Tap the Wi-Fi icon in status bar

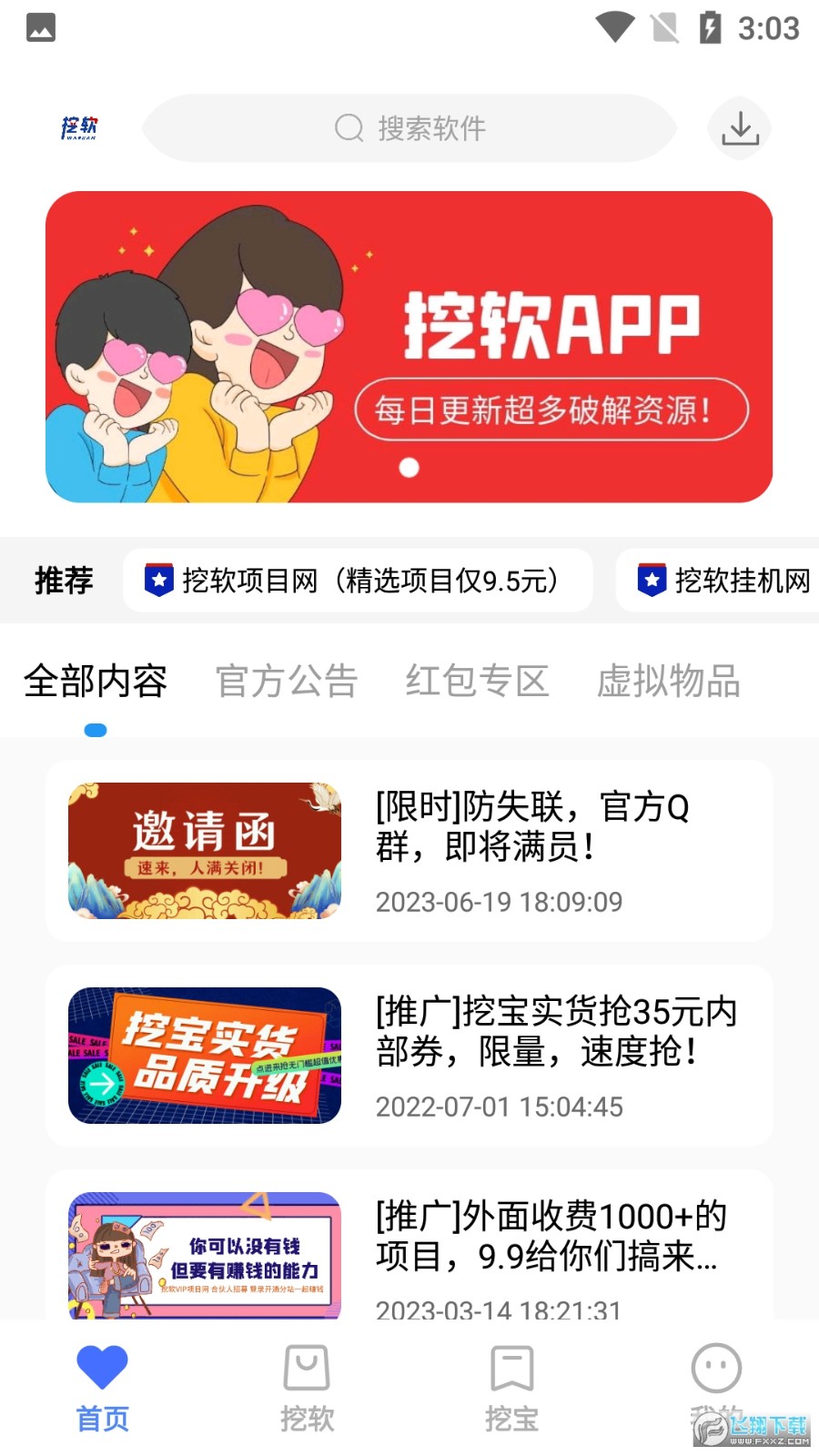tap(615, 27)
